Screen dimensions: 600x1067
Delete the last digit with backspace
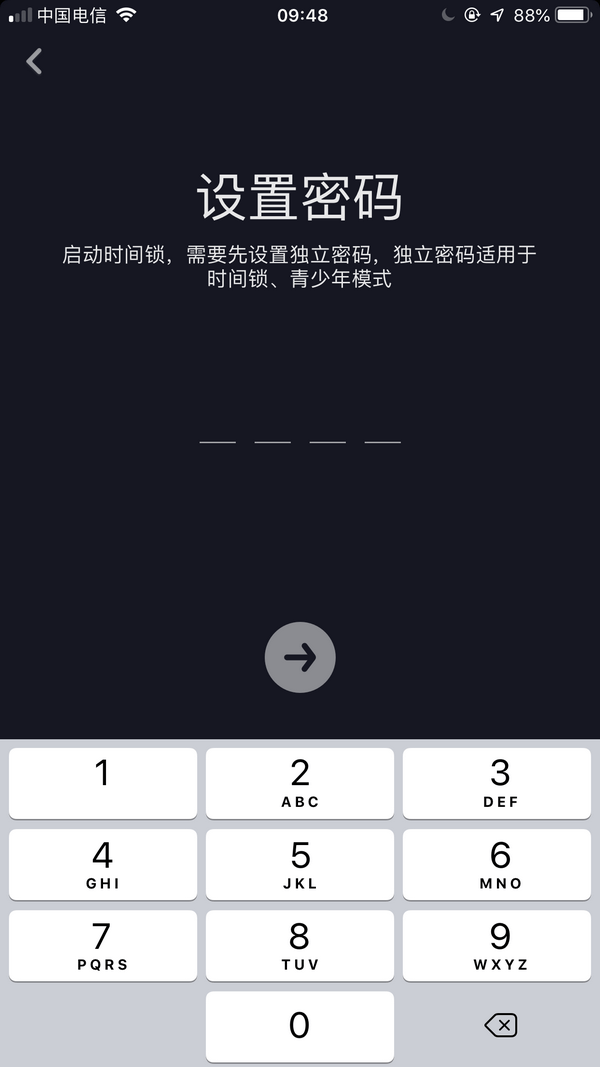[x=499, y=1025]
